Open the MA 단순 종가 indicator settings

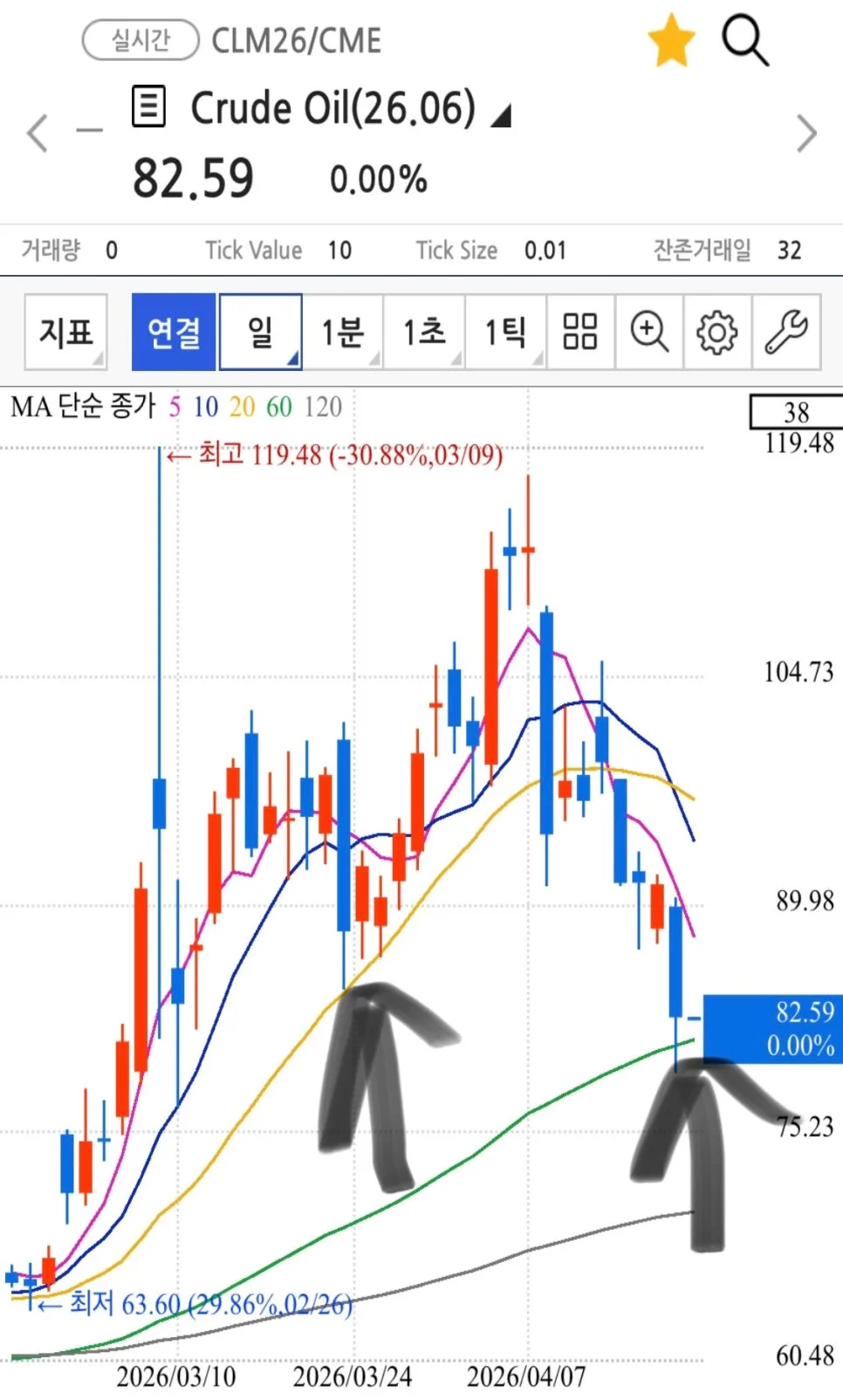(83, 406)
